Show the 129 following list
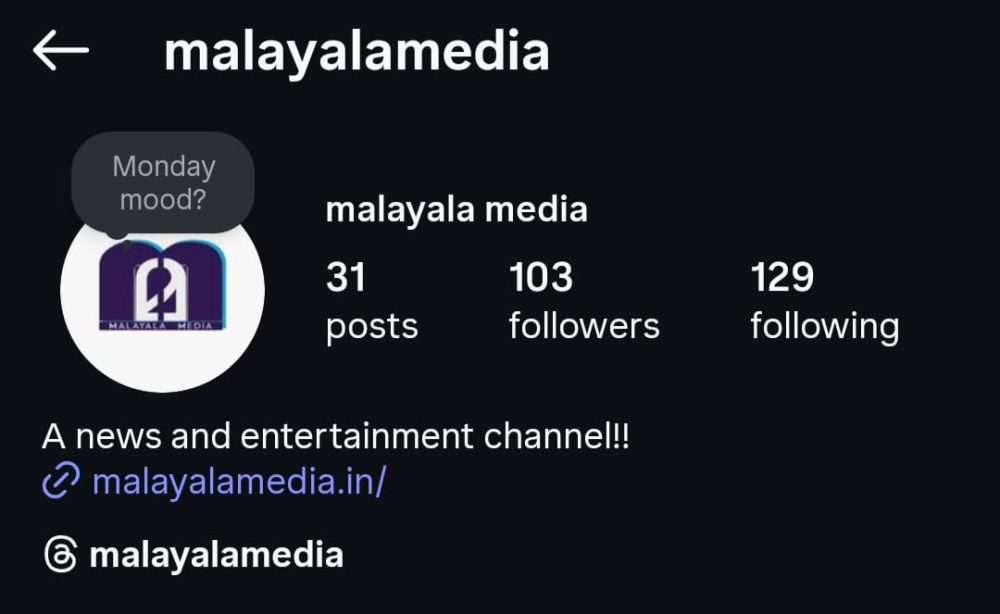The height and width of the screenshot is (614, 1000). 824,300
